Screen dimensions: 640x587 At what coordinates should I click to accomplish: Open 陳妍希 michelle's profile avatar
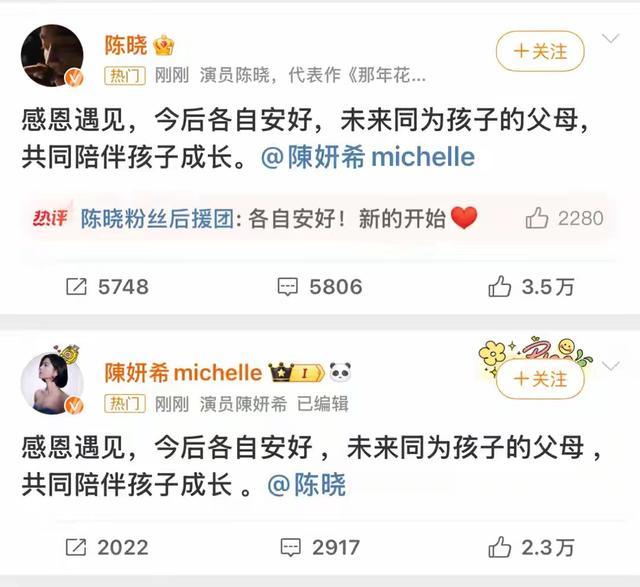[52, 383]
